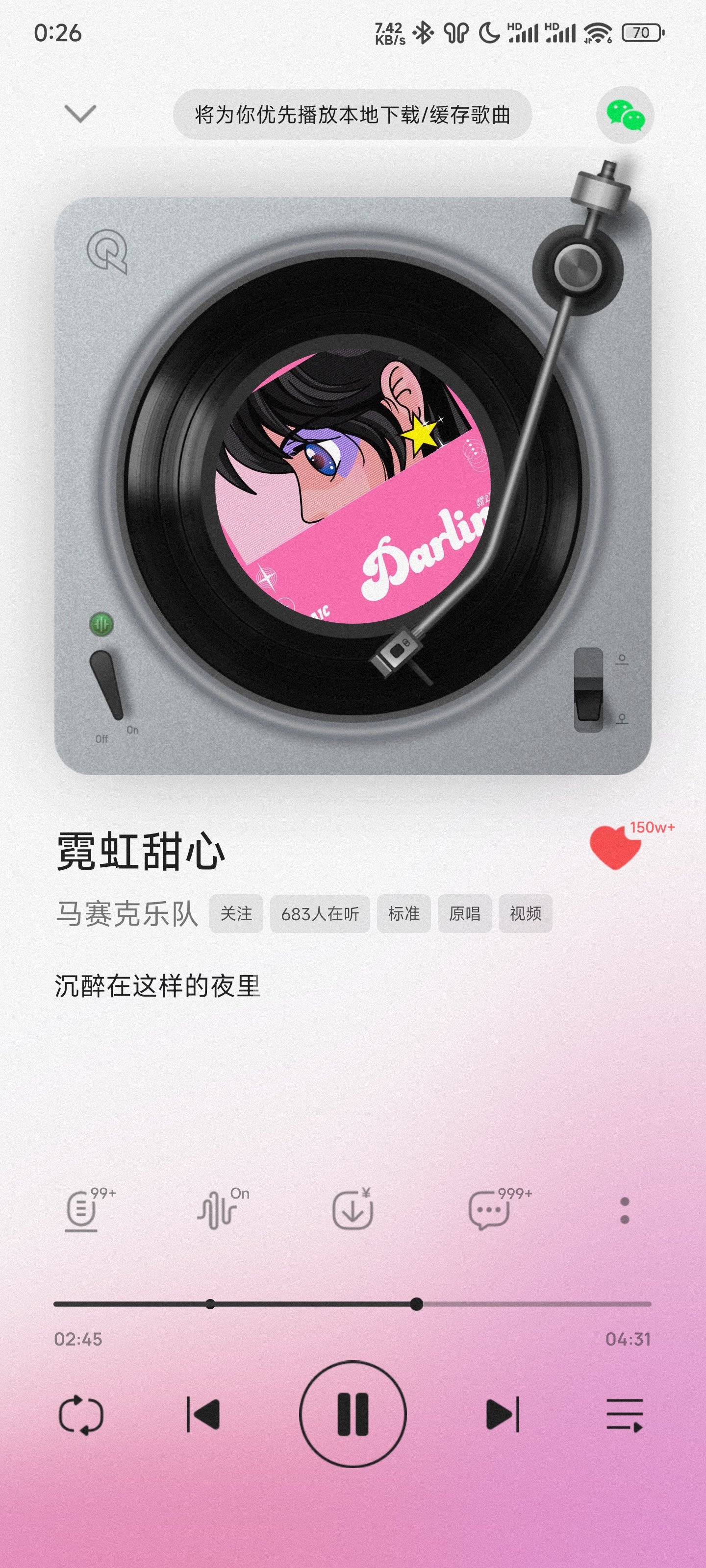Follow 马赛克乐队 with the 关注 chip
Viewport: 706px width, 1568px height.
(236, 913)
